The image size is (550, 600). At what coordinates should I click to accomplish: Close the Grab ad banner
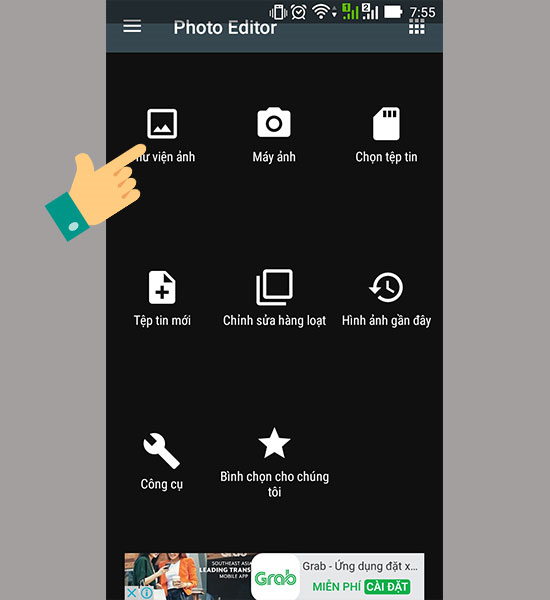[x=131, y=593]
